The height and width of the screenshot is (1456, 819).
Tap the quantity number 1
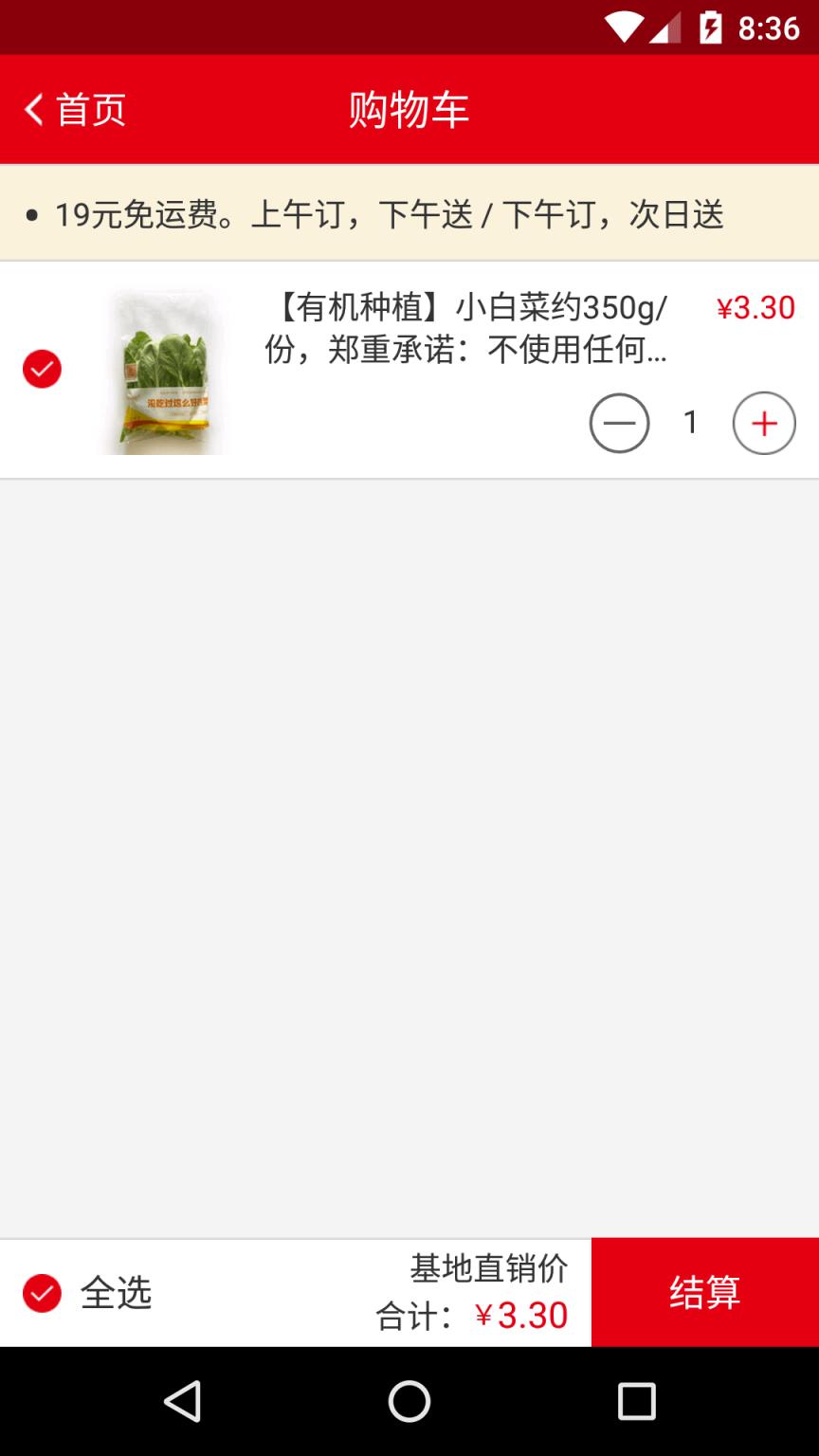(691, 423)
